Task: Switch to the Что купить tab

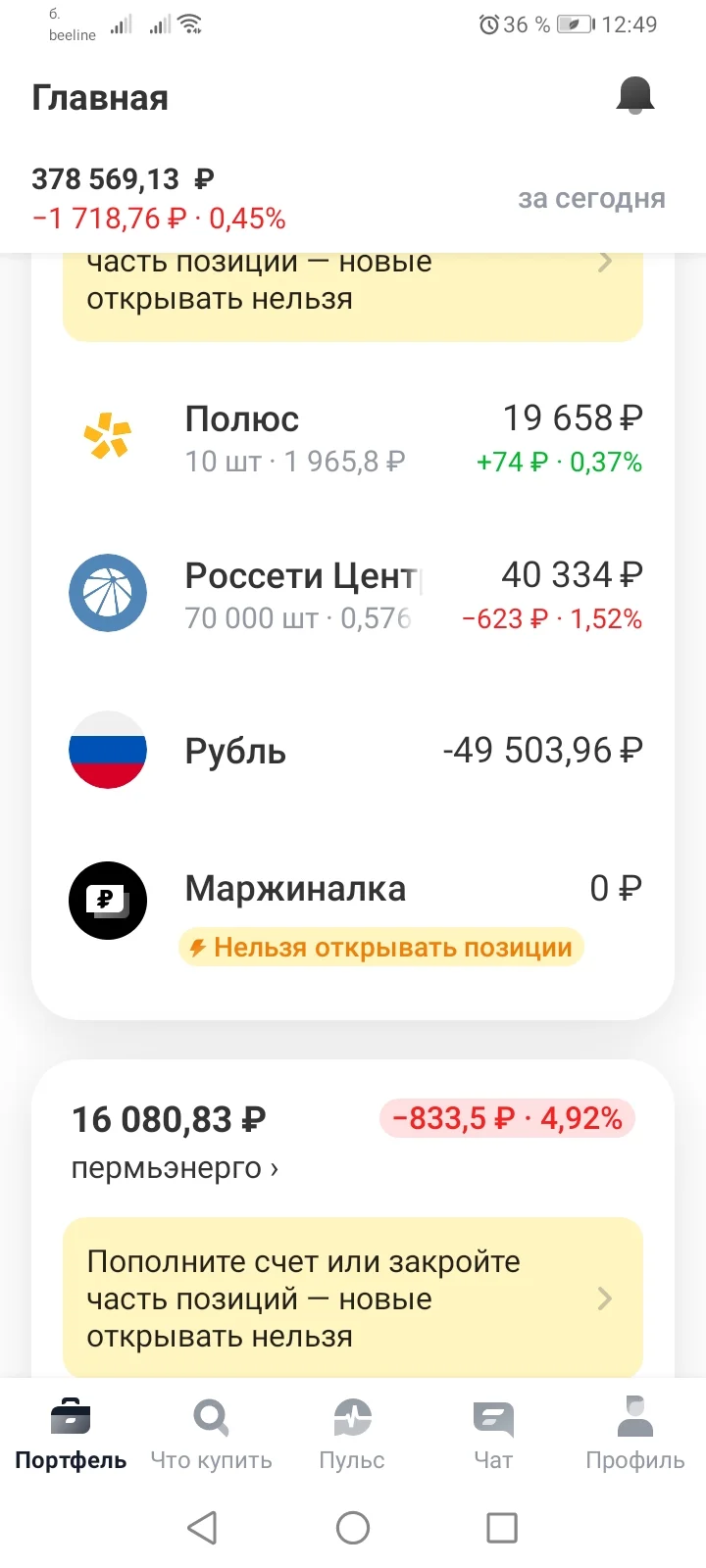Action: (211, 1435)
